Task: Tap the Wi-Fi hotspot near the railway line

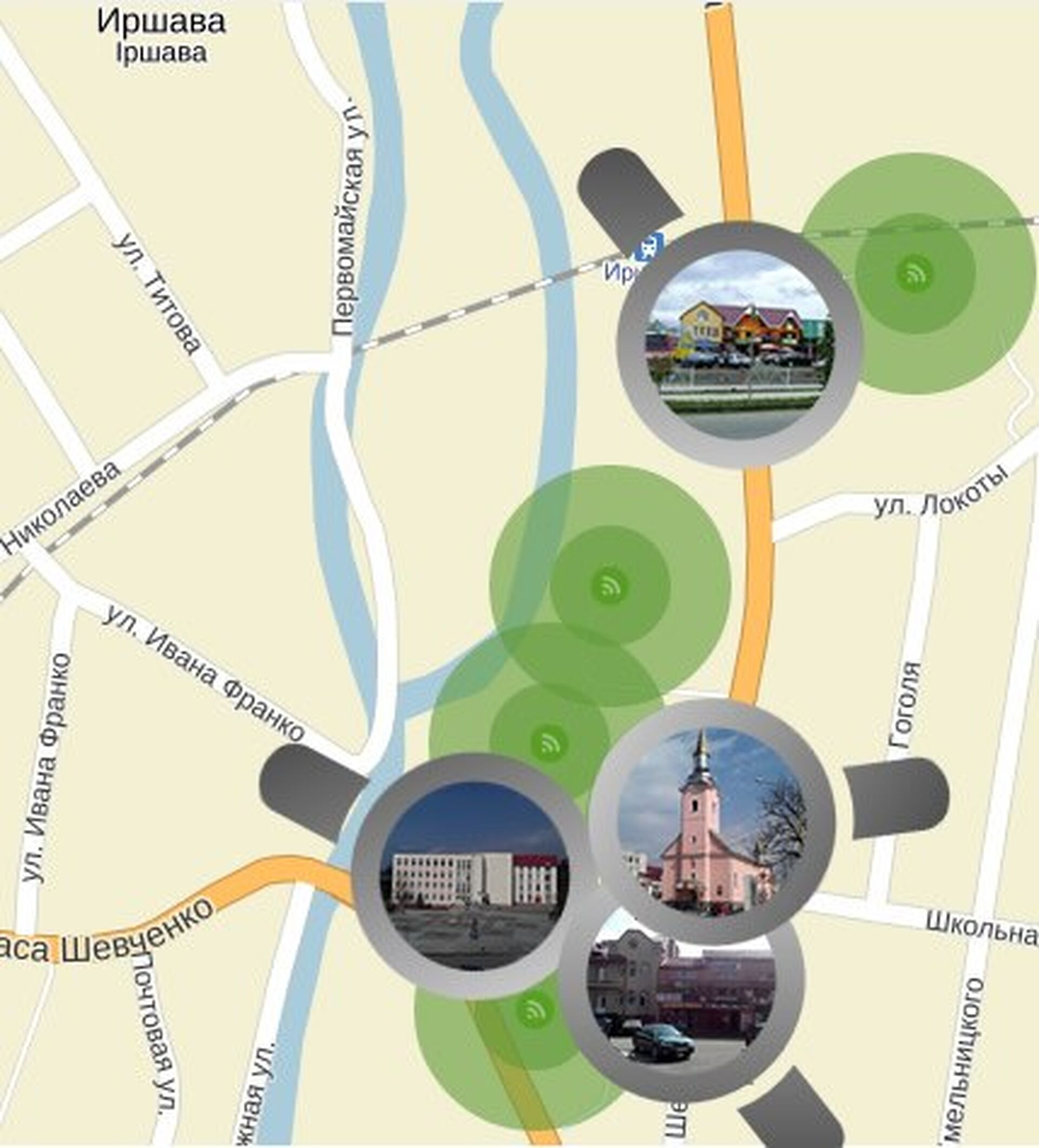Action: click(915, 274)
